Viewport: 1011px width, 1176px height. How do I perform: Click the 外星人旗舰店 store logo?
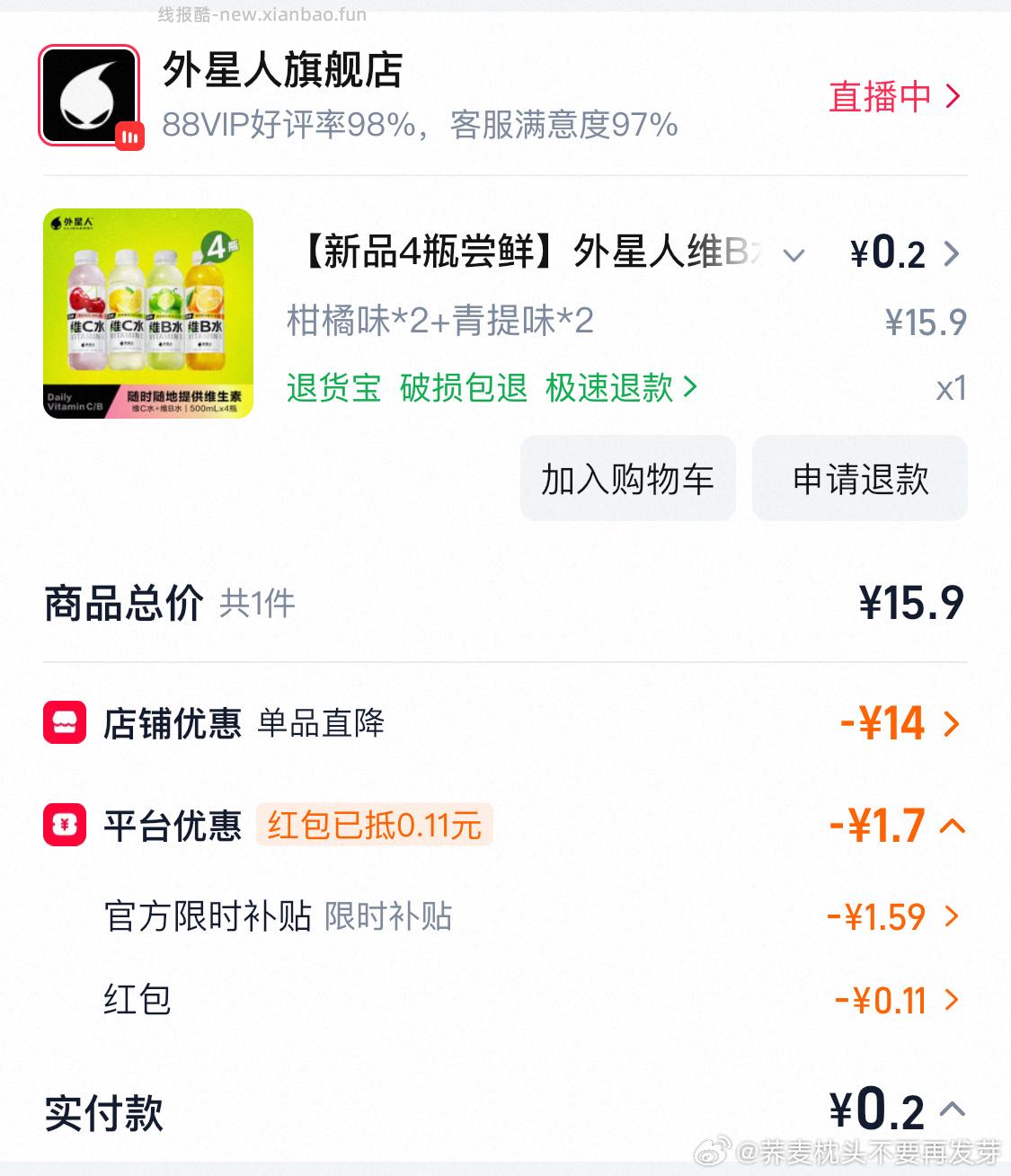click(90, 94)
